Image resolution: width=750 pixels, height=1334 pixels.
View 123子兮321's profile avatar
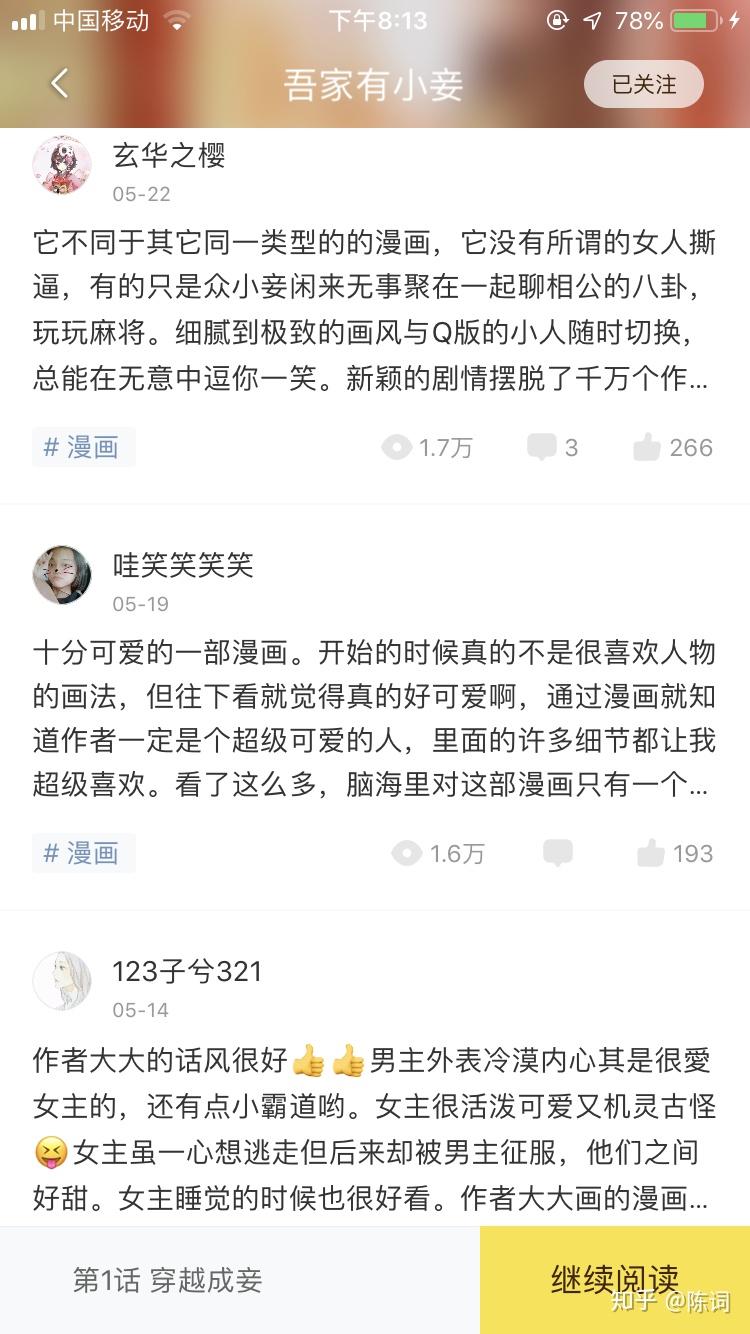62,981
